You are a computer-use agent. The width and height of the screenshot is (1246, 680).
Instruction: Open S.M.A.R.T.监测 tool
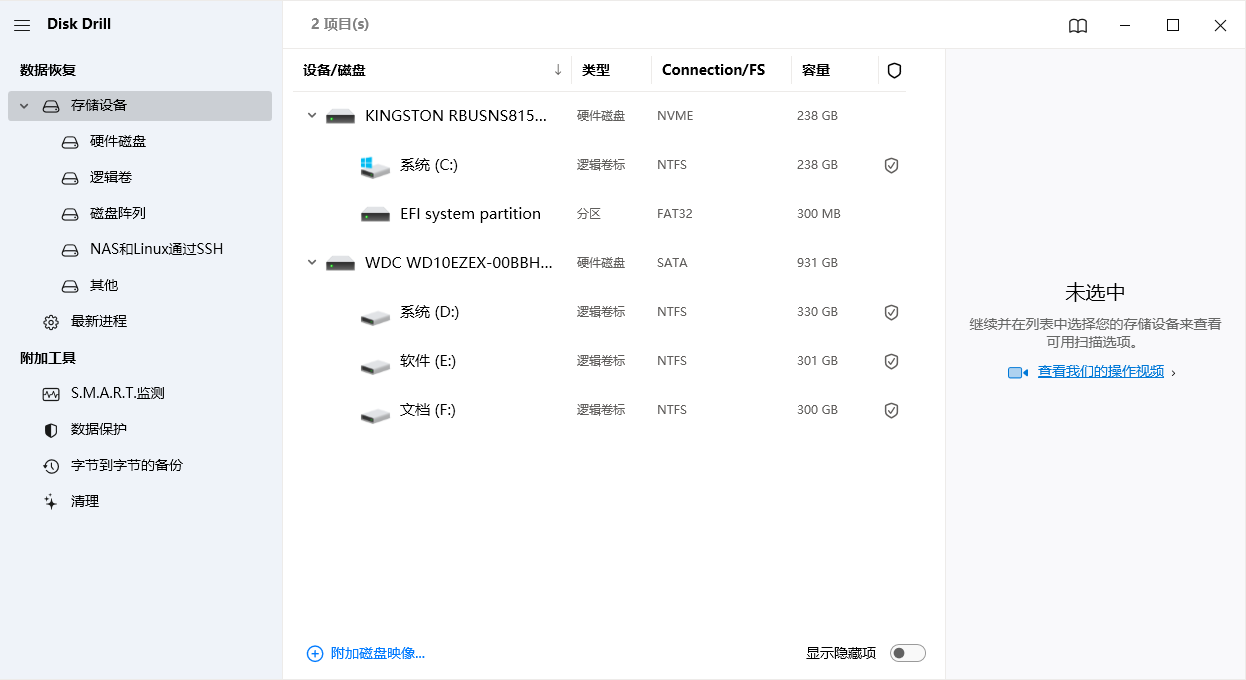pos(117,394)
